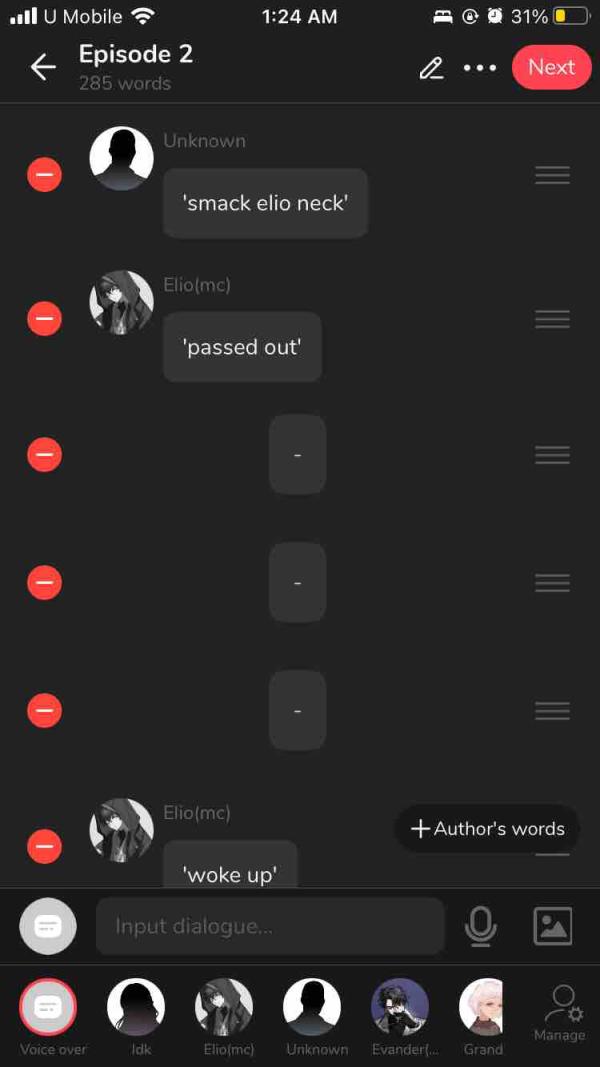Select the Grand character
The height and width of the screenshot is (1067, 600).
[x=484, y=1006]
